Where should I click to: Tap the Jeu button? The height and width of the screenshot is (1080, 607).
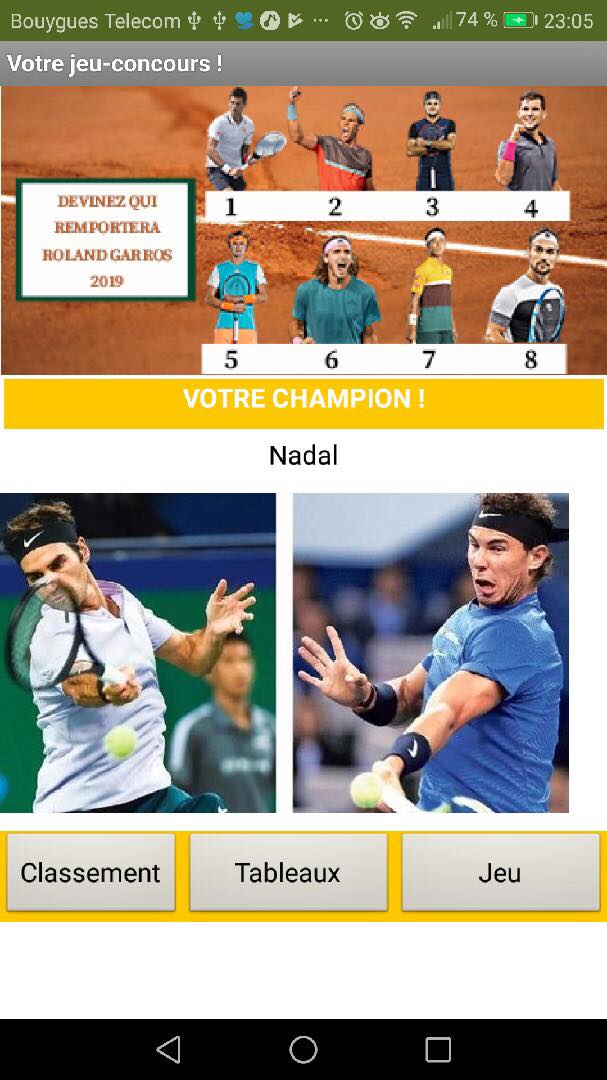coord(500,872)
